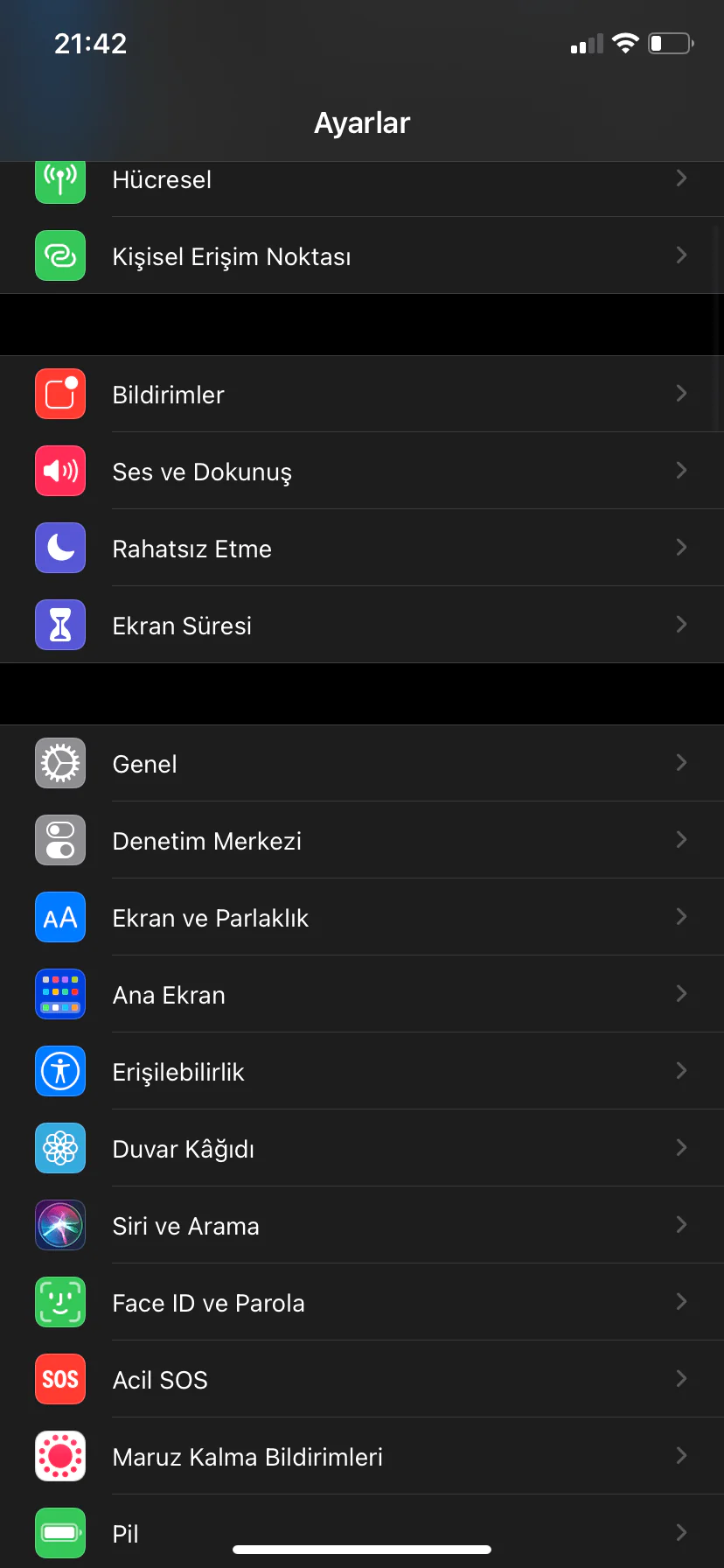724x1568 pixels.
Task: Tap the red Bildirimler notifications icon
Action: (x=59, y=394)
